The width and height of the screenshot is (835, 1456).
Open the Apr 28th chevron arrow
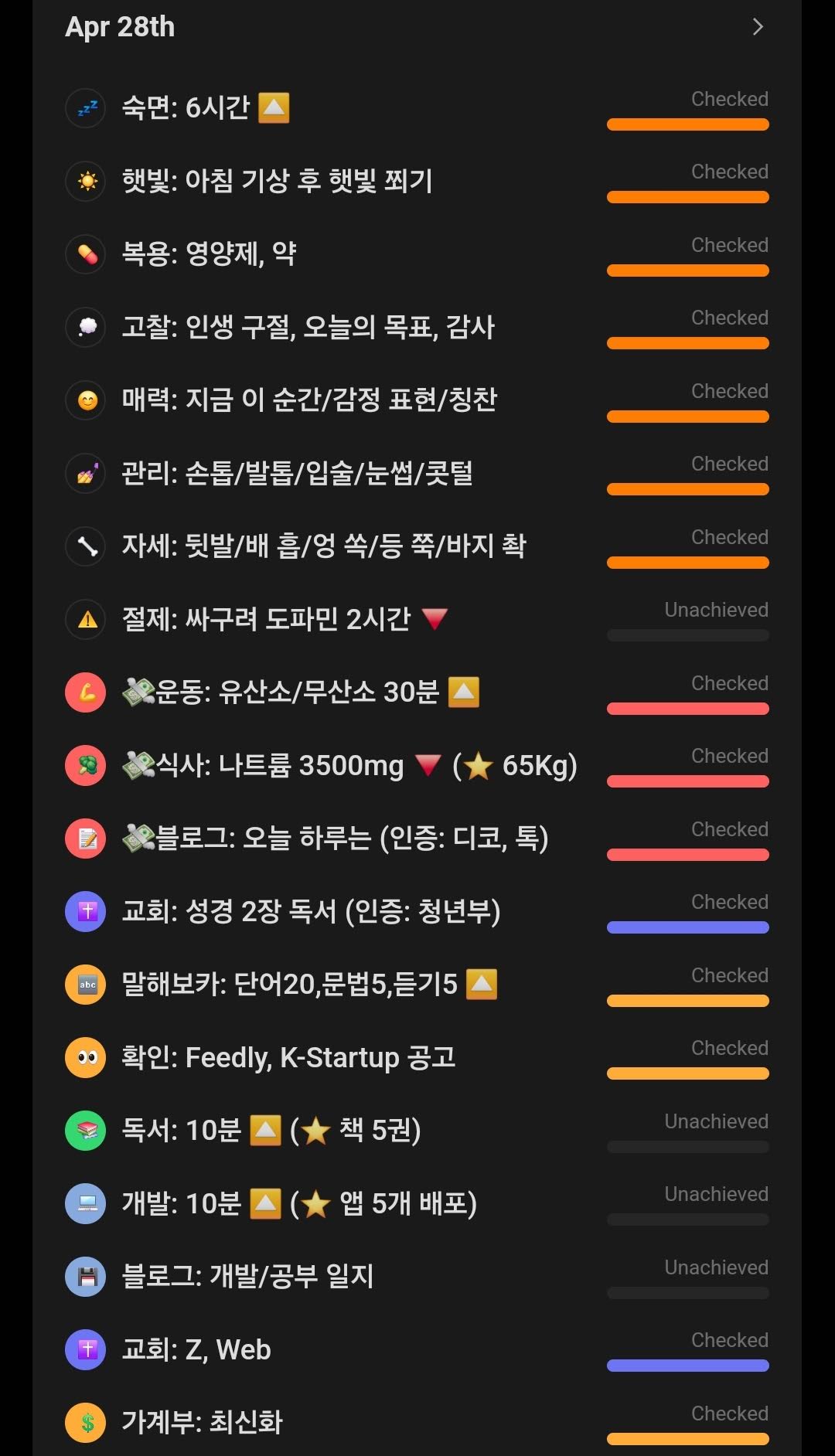(x=758, y=27)
